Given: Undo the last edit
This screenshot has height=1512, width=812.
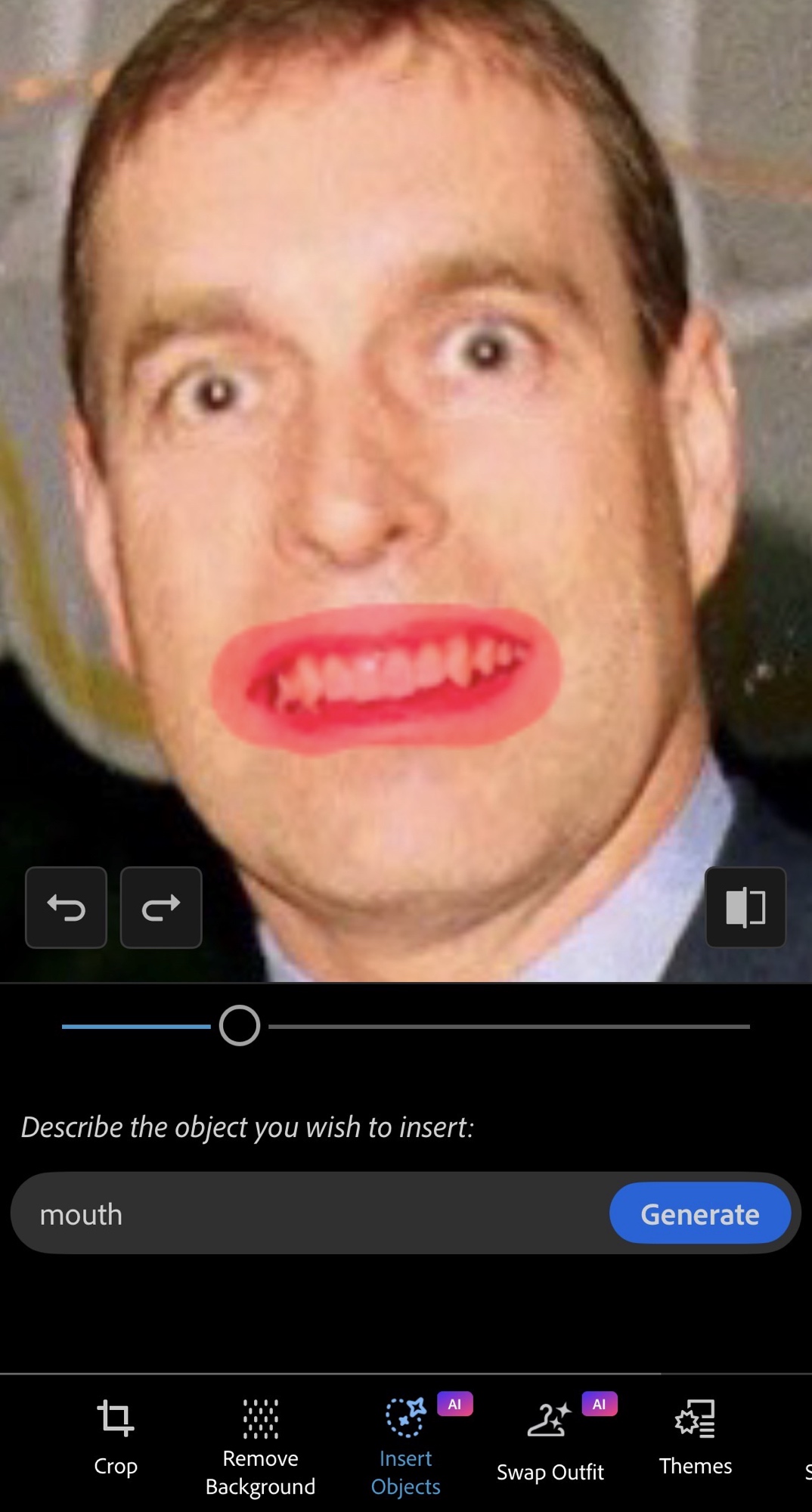Looking at the screenshot, I should pyautogui.click(x=66, y=907).
